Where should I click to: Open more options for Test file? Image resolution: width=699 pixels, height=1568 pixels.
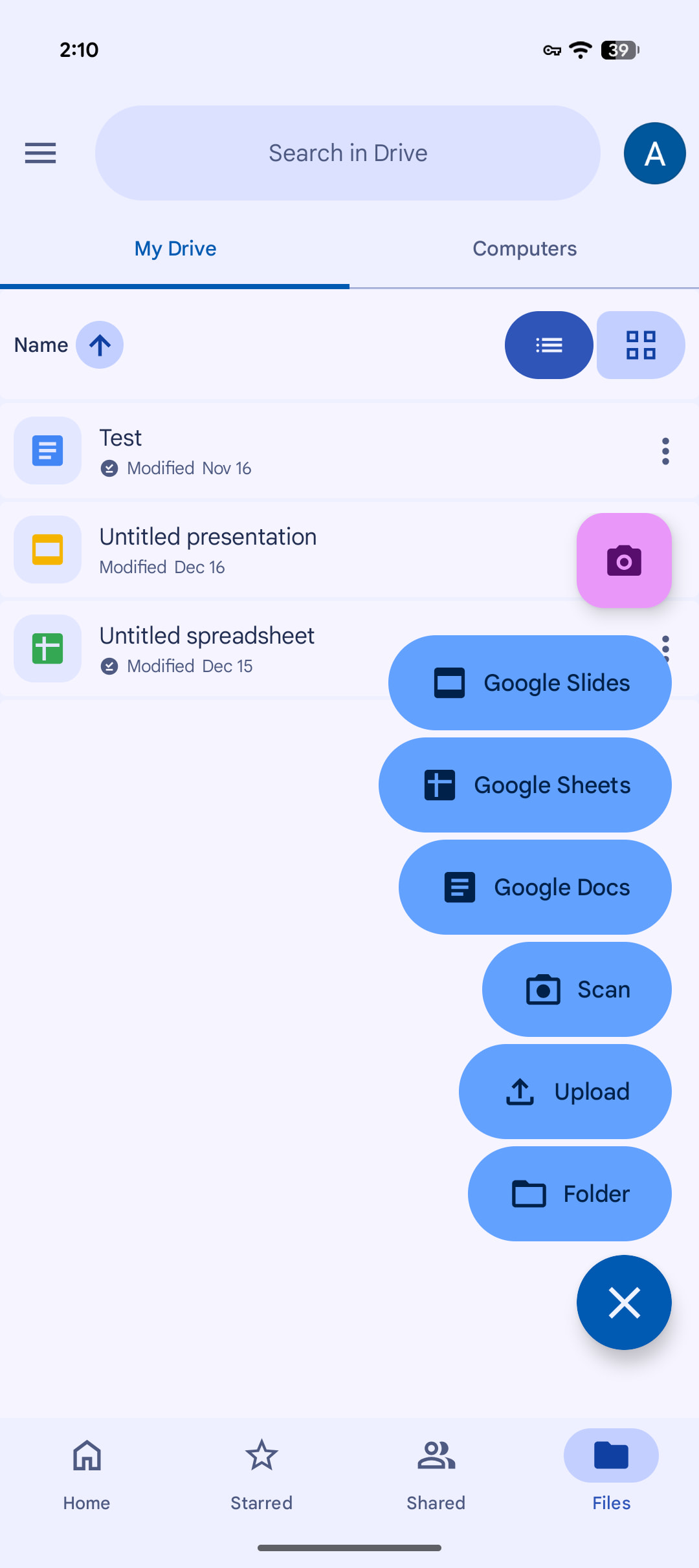click(665, 451)
